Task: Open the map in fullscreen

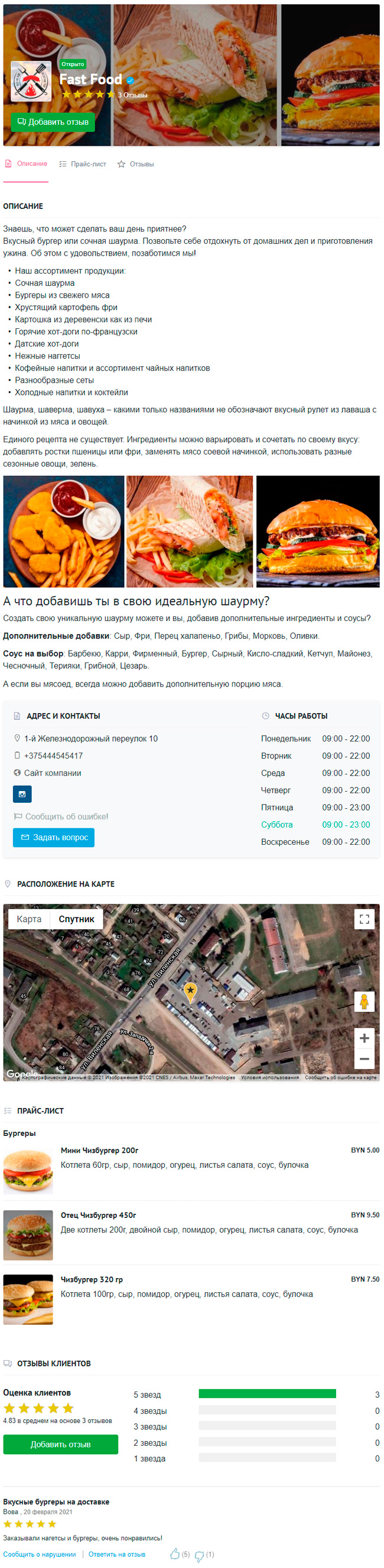Action: pyautogui.click(x=364, y=919)
